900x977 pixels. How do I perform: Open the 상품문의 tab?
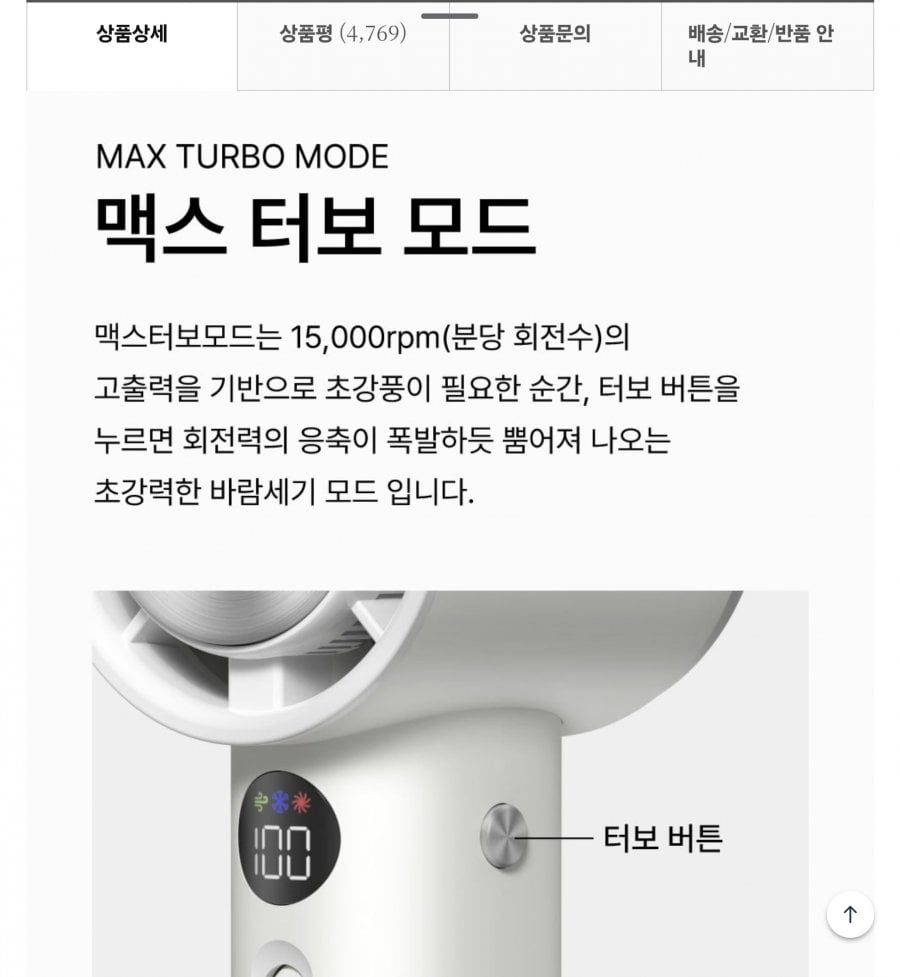555,34
